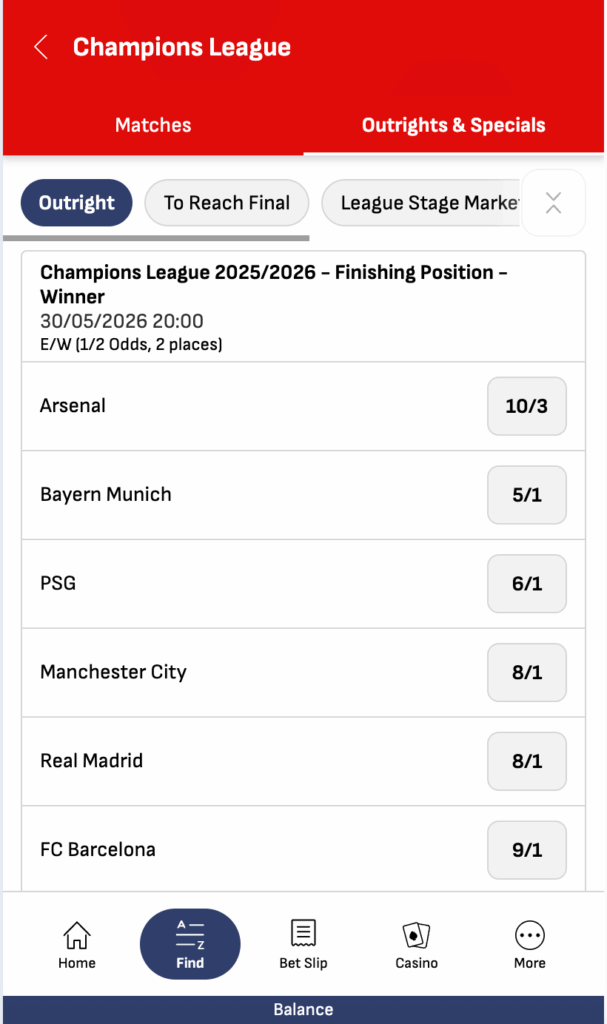Open the Find A-Z tab
The width and height of the screenshot is (607, 1024).
tap(190, 945)
